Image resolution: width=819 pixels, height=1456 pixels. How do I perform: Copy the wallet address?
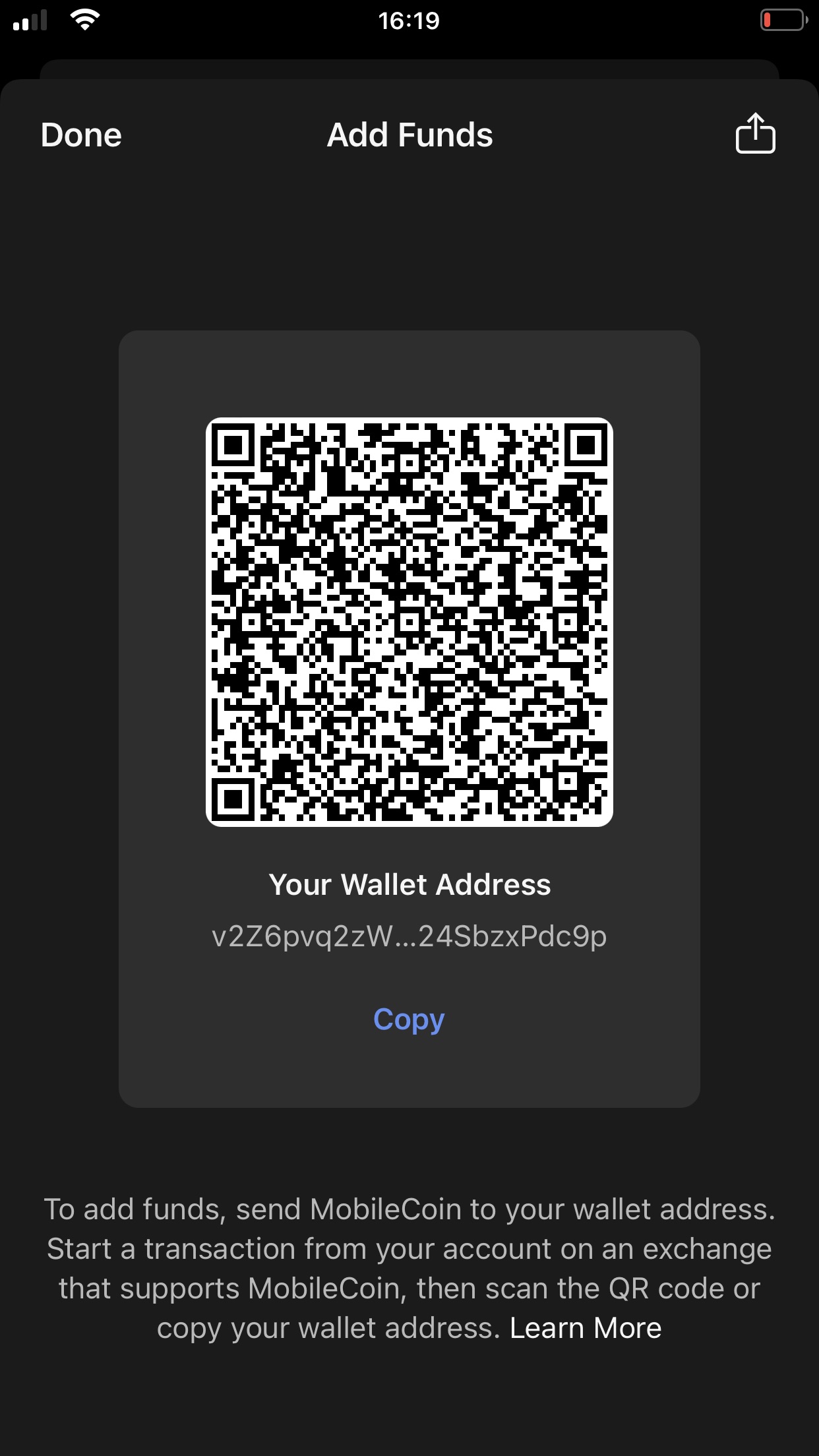tap(409, 1019)
